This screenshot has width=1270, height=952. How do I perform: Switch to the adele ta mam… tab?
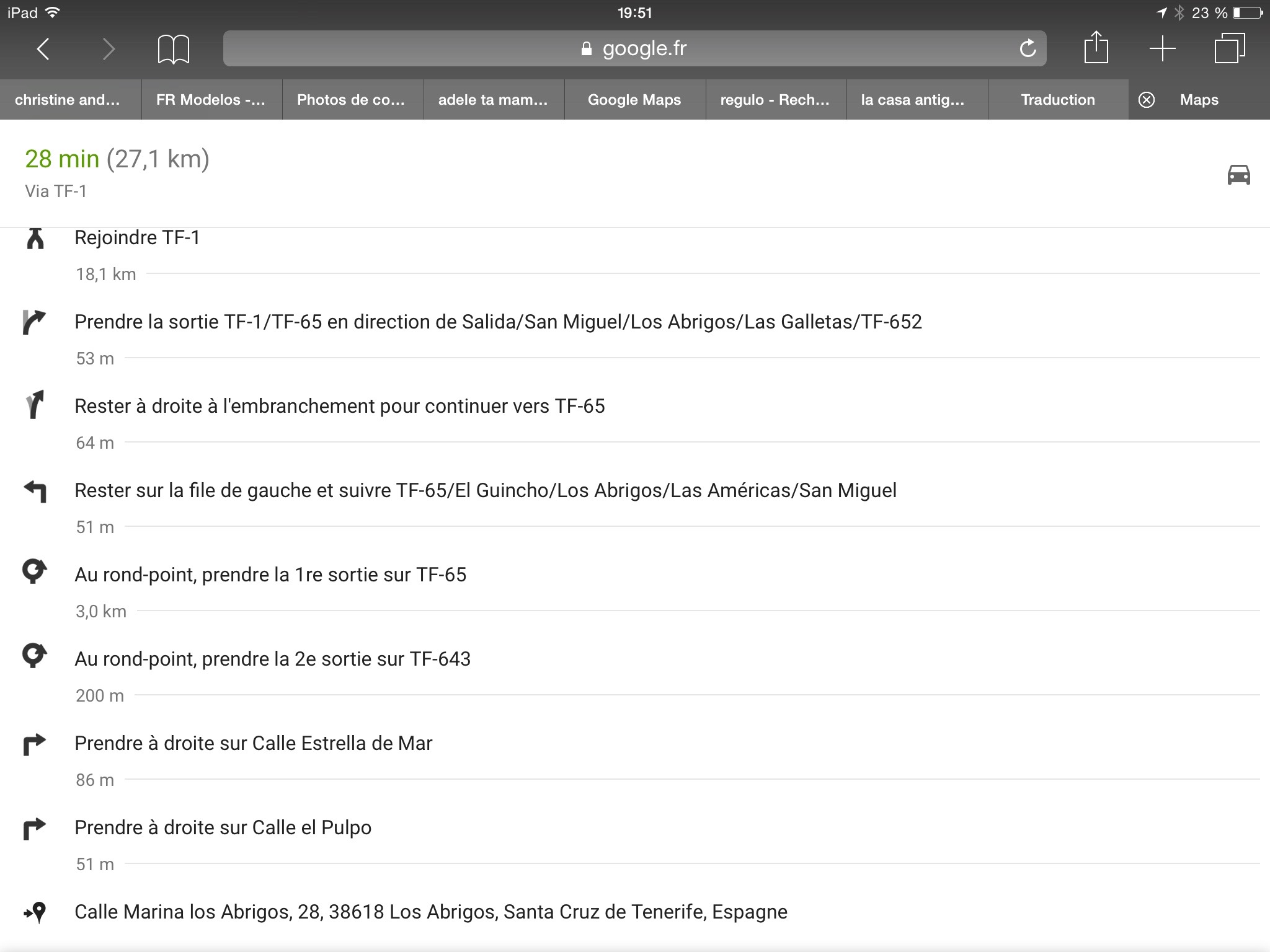point(493,100)
